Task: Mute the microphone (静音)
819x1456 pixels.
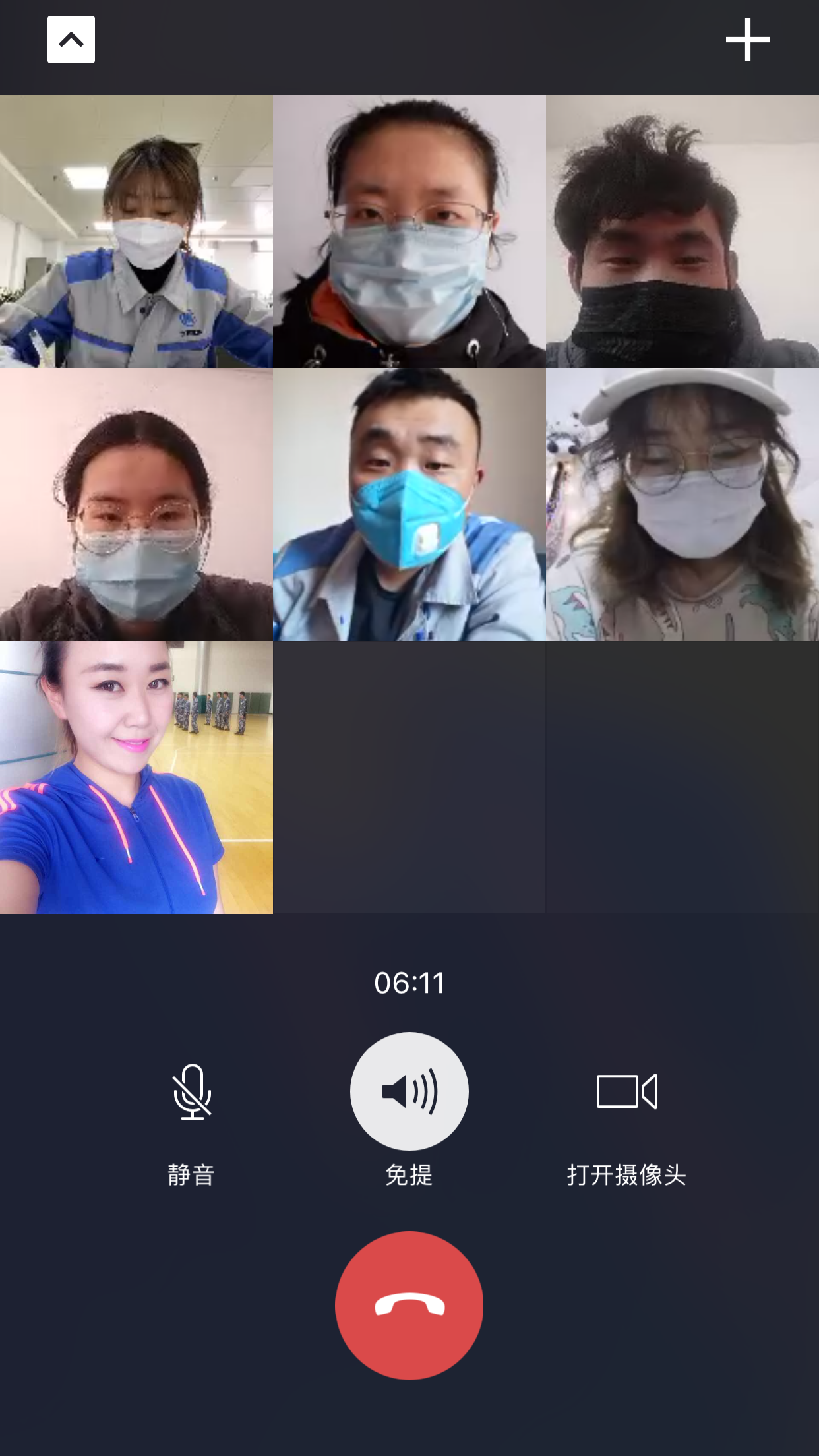Action: 191,1092
